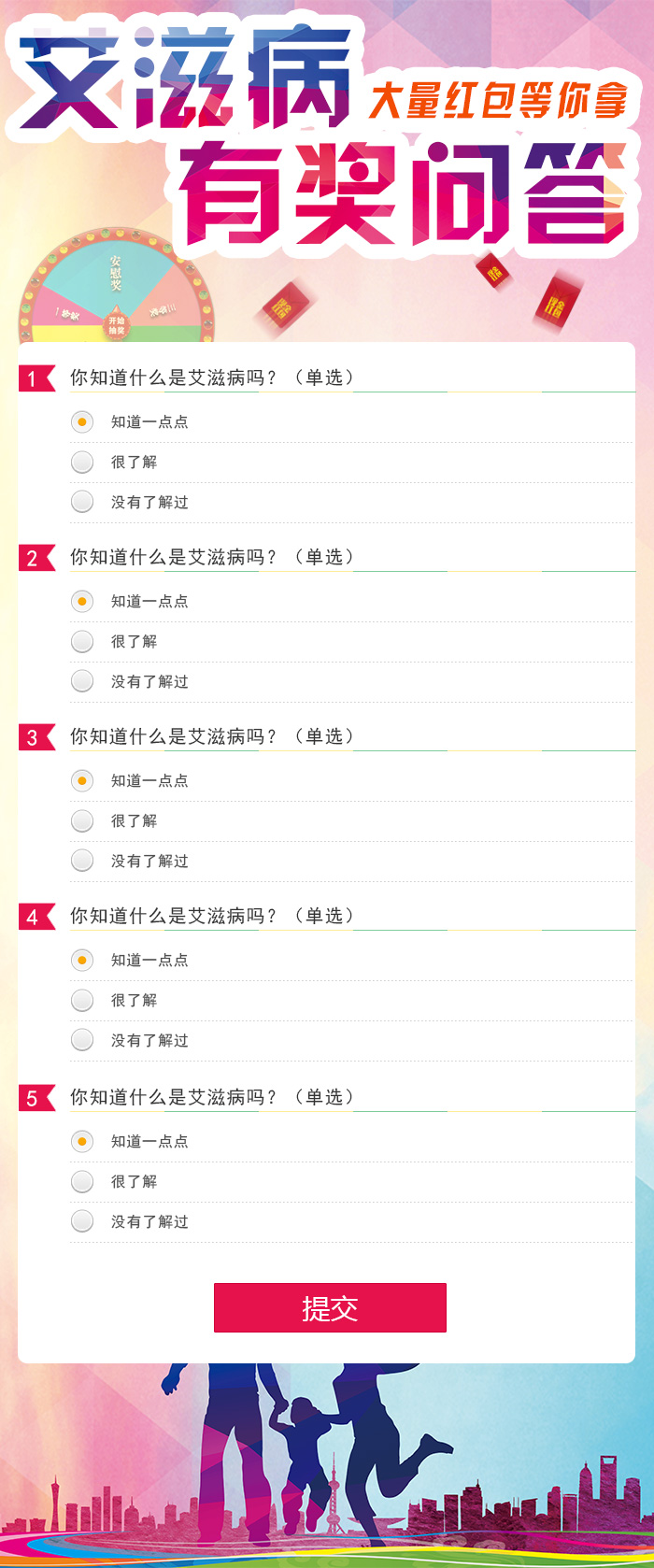
Task: Choose 没有了解过 under question 1
Action: [x=82, y=502]
